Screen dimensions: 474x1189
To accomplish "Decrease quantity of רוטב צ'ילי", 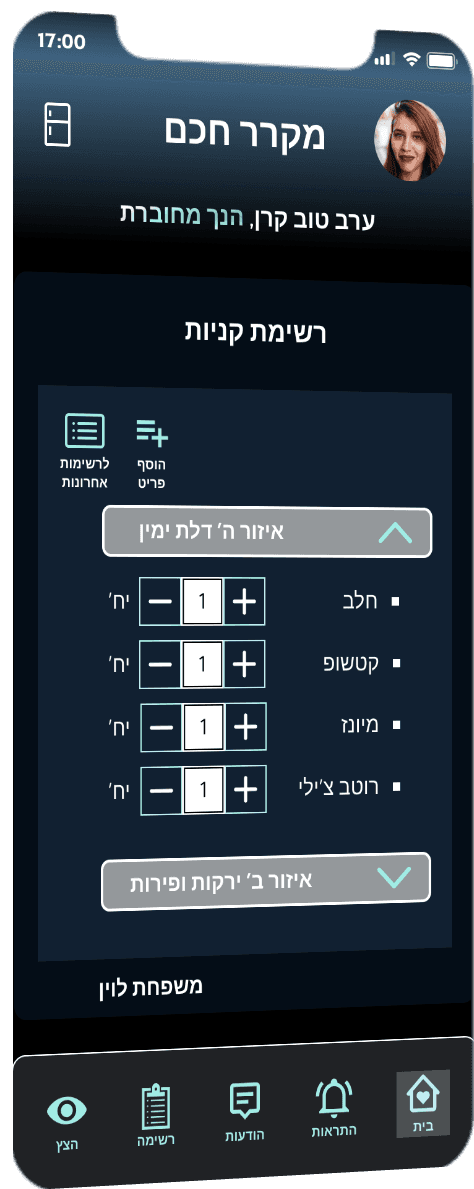I will coord(161,790).
